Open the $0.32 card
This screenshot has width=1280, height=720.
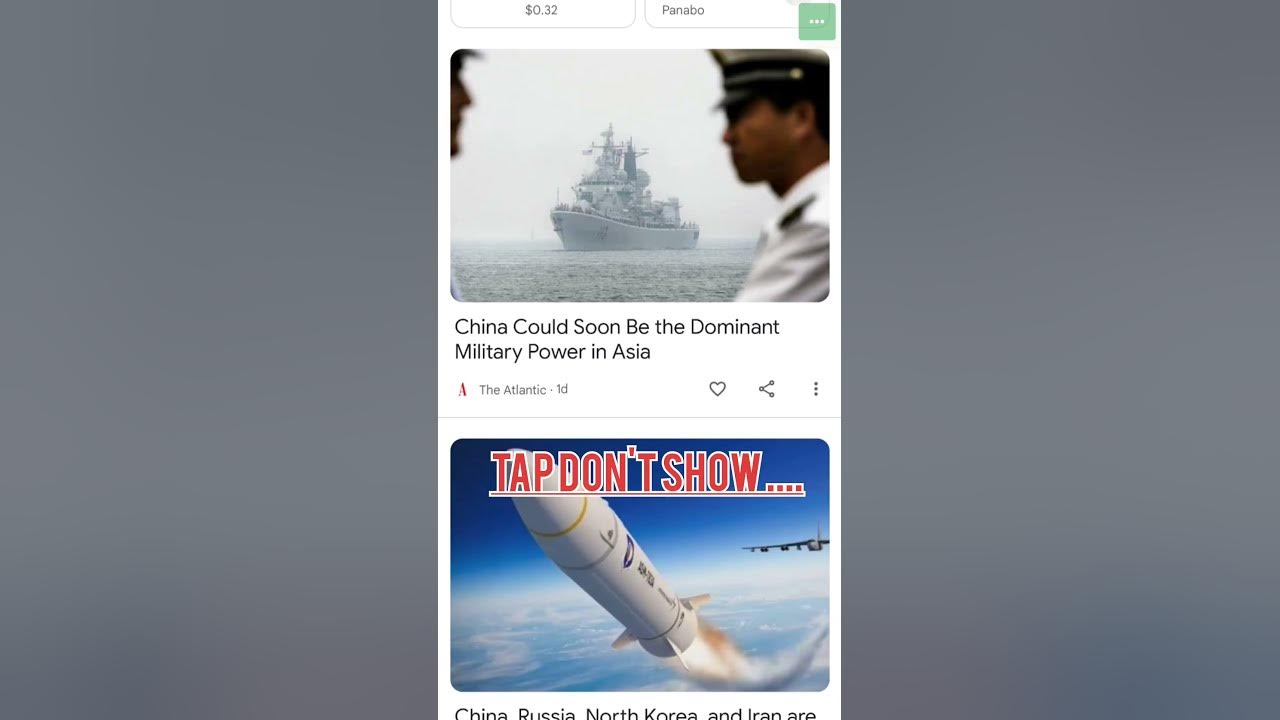click(x=542, y=12)
